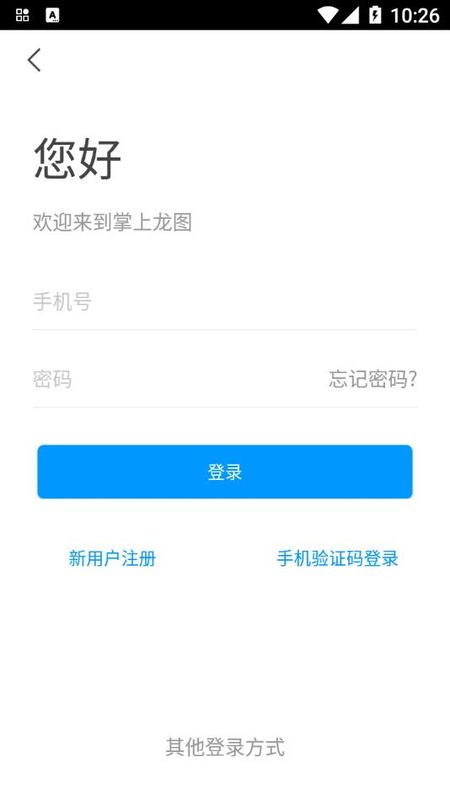Focus the 密码 password field
450x800 pixels.
click(x=179, y=380)
